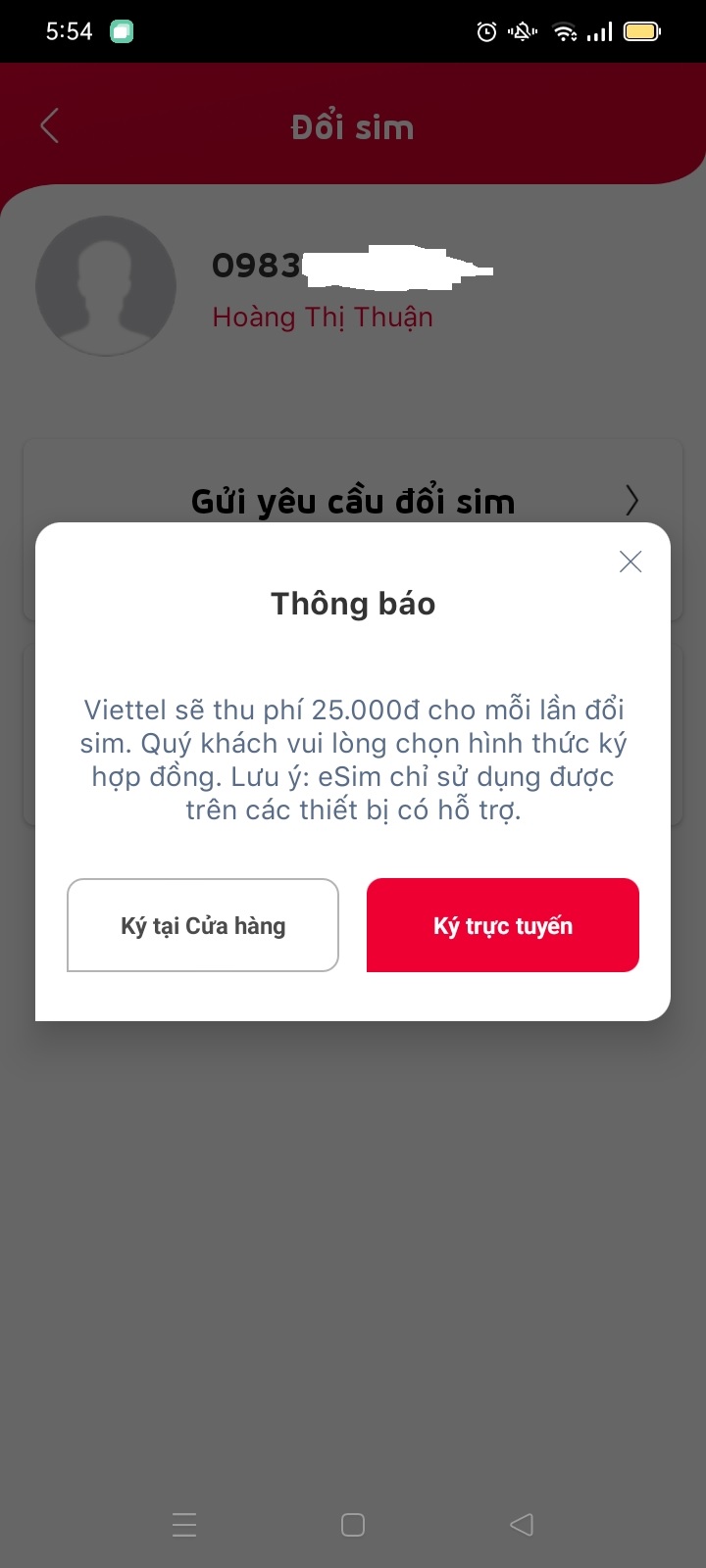
Task: Tap the vibrate mode status icon
Action: tap(521, 30)
